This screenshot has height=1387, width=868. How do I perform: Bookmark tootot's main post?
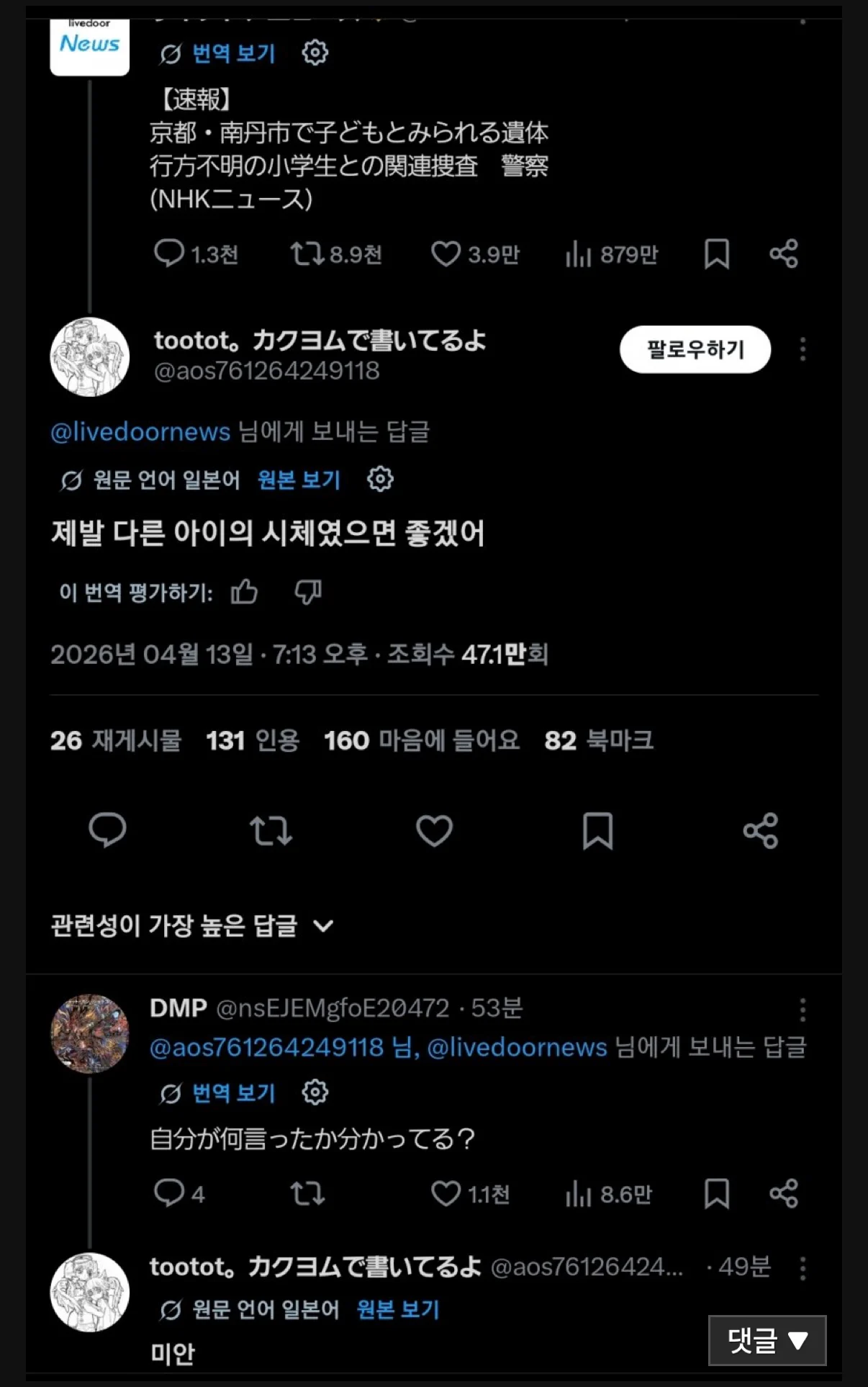597,830
